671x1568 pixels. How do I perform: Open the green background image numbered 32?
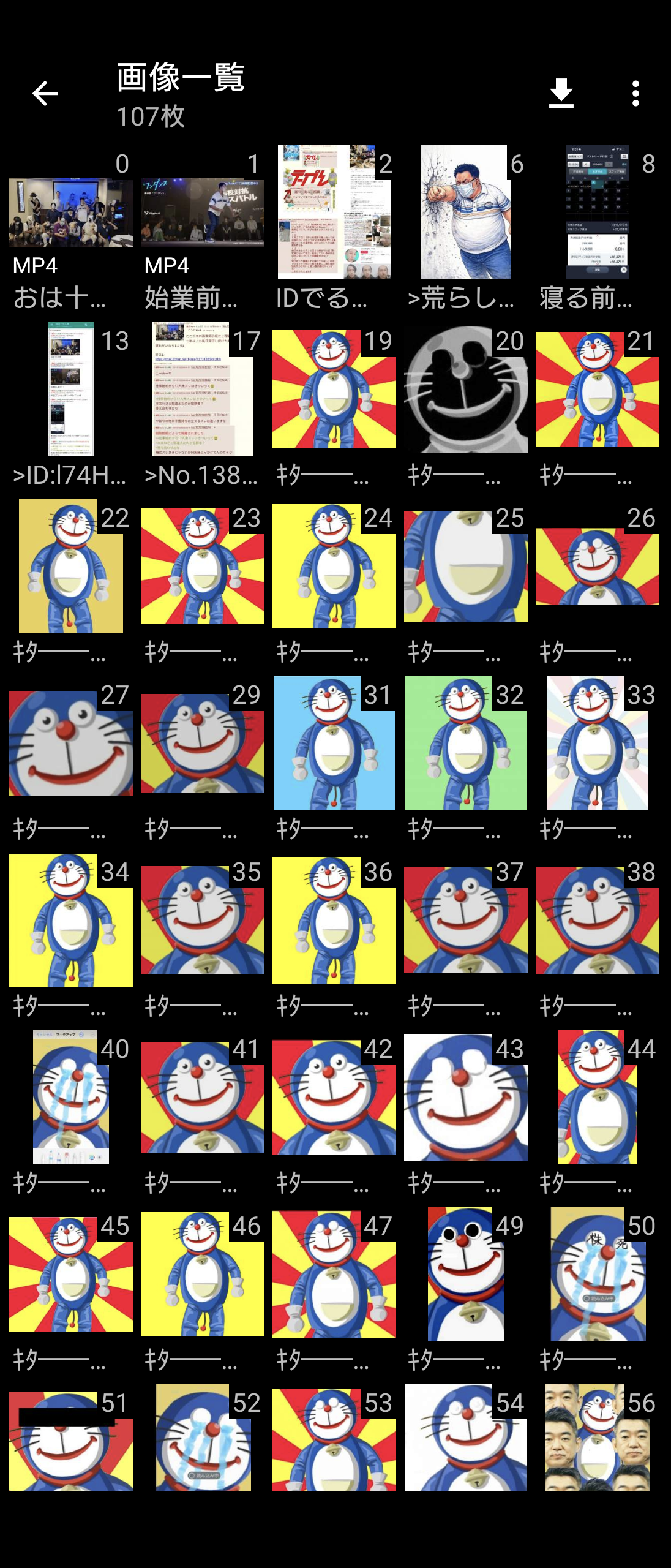[465, 744]
